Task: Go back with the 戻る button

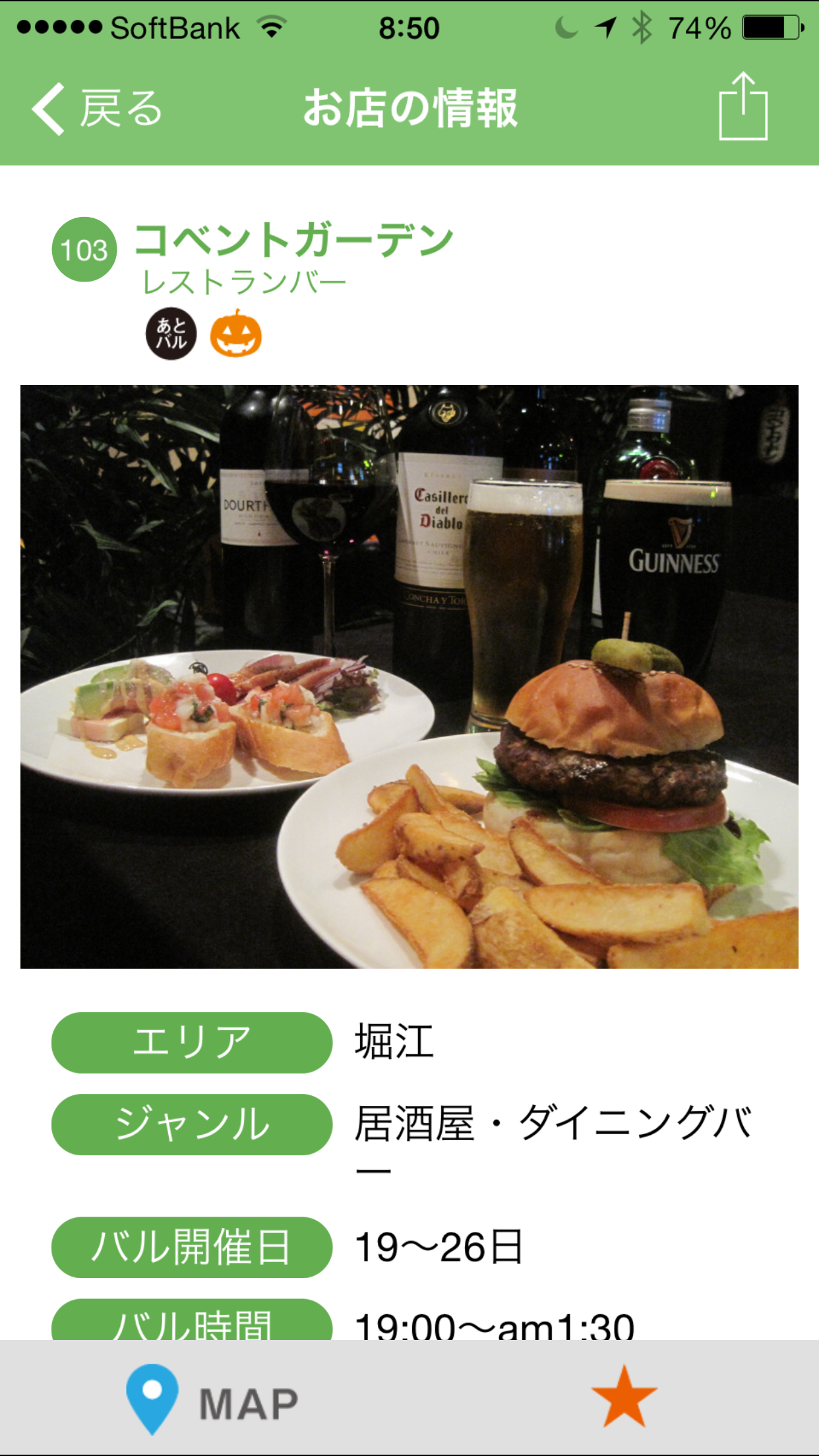Action: [x=97, y=109]
